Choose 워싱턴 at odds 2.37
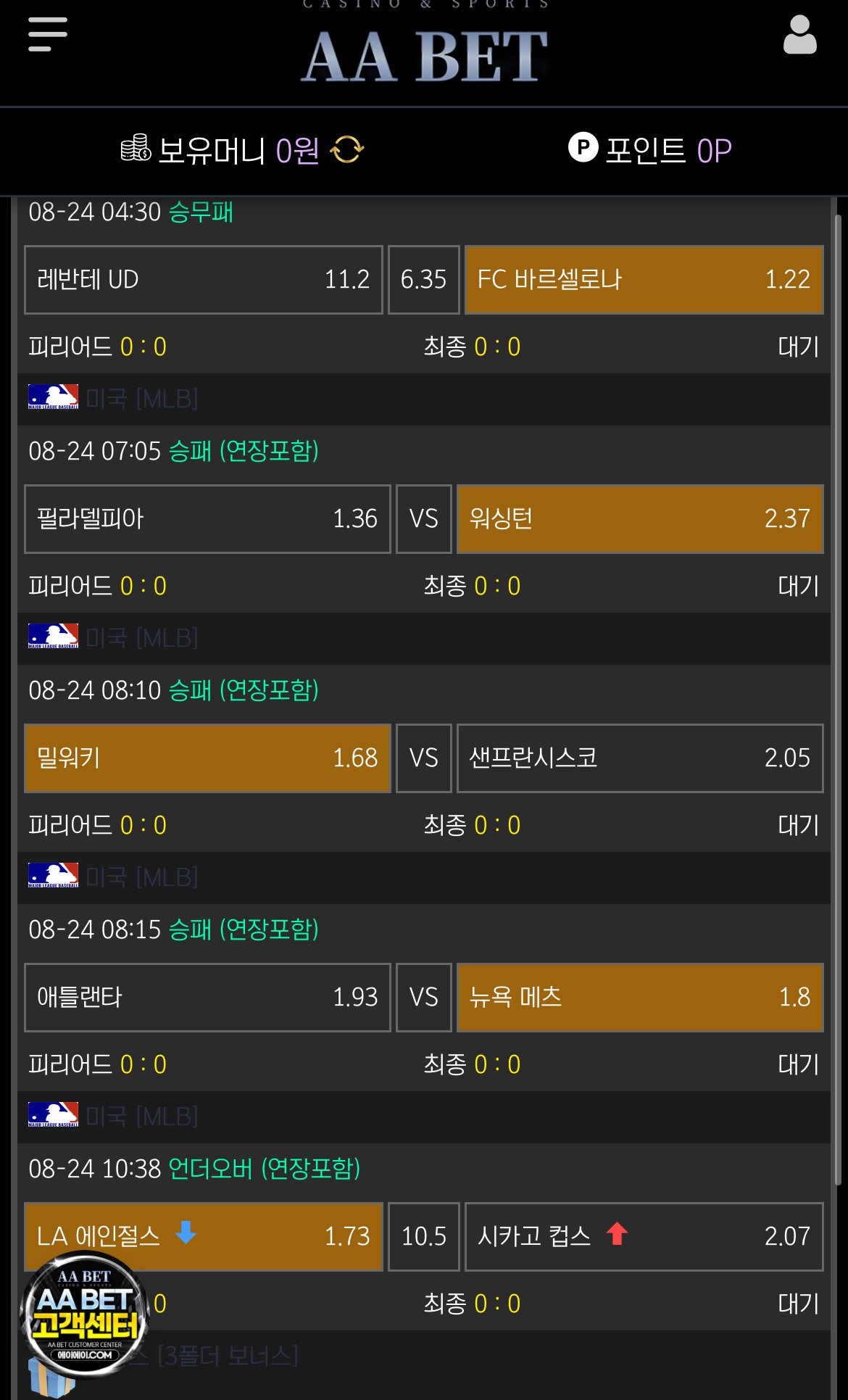The height and width of the screenshot is (1400, 848). (640, 519)
